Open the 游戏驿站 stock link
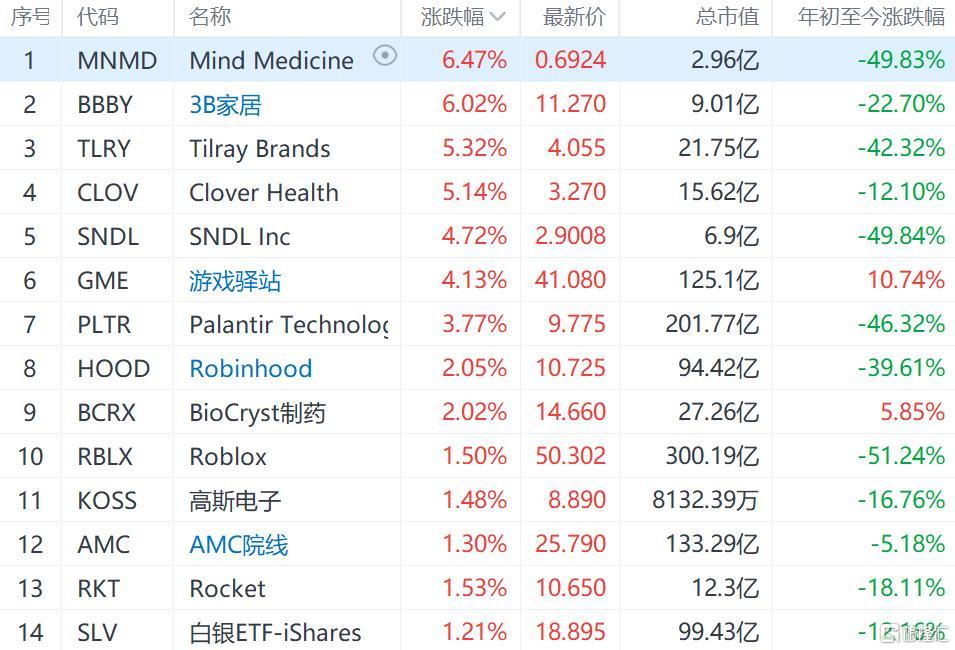Viewport: 955px width, 650px height. (x=235, y=281)
